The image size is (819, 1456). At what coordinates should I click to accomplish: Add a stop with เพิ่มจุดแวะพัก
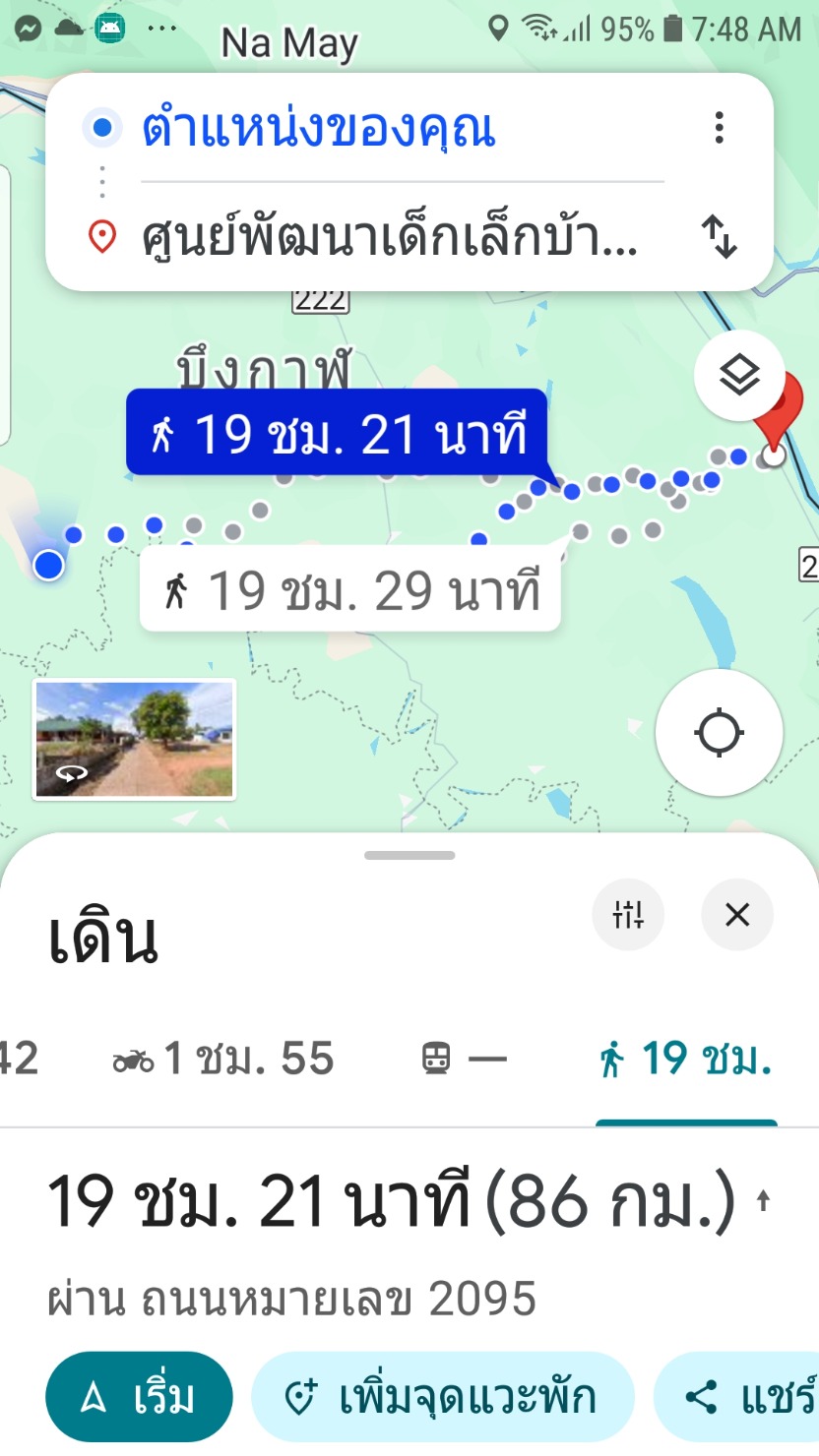point(442,1397)
